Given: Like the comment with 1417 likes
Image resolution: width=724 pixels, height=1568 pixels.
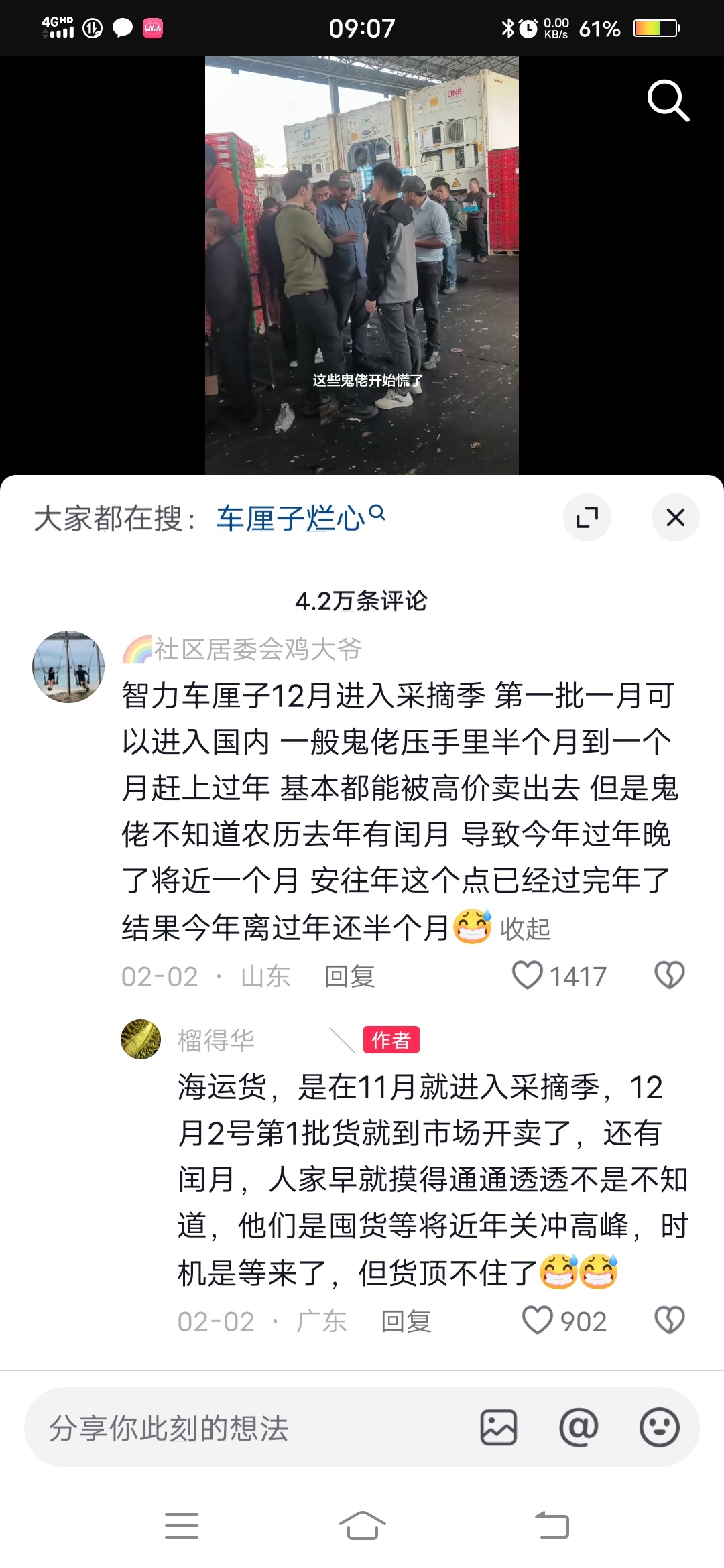Looking at the screenshot, I should (x=528, y=976).
